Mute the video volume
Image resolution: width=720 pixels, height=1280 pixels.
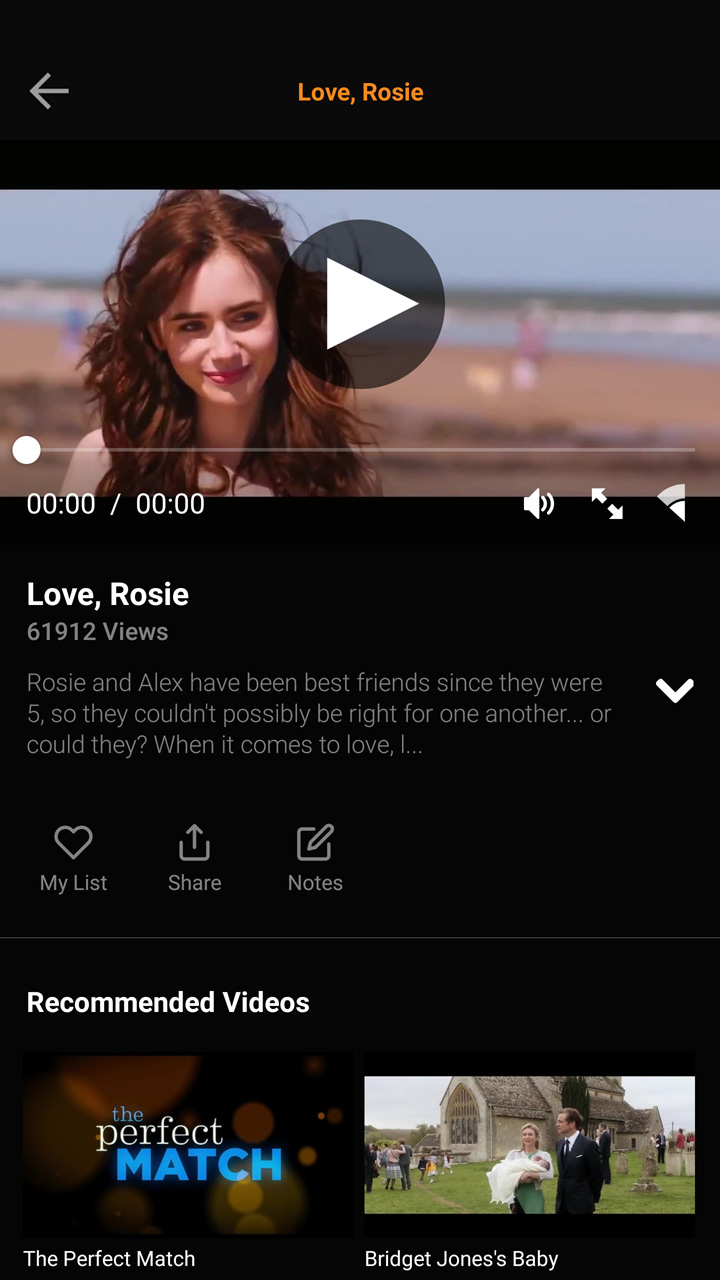[538, 504]
